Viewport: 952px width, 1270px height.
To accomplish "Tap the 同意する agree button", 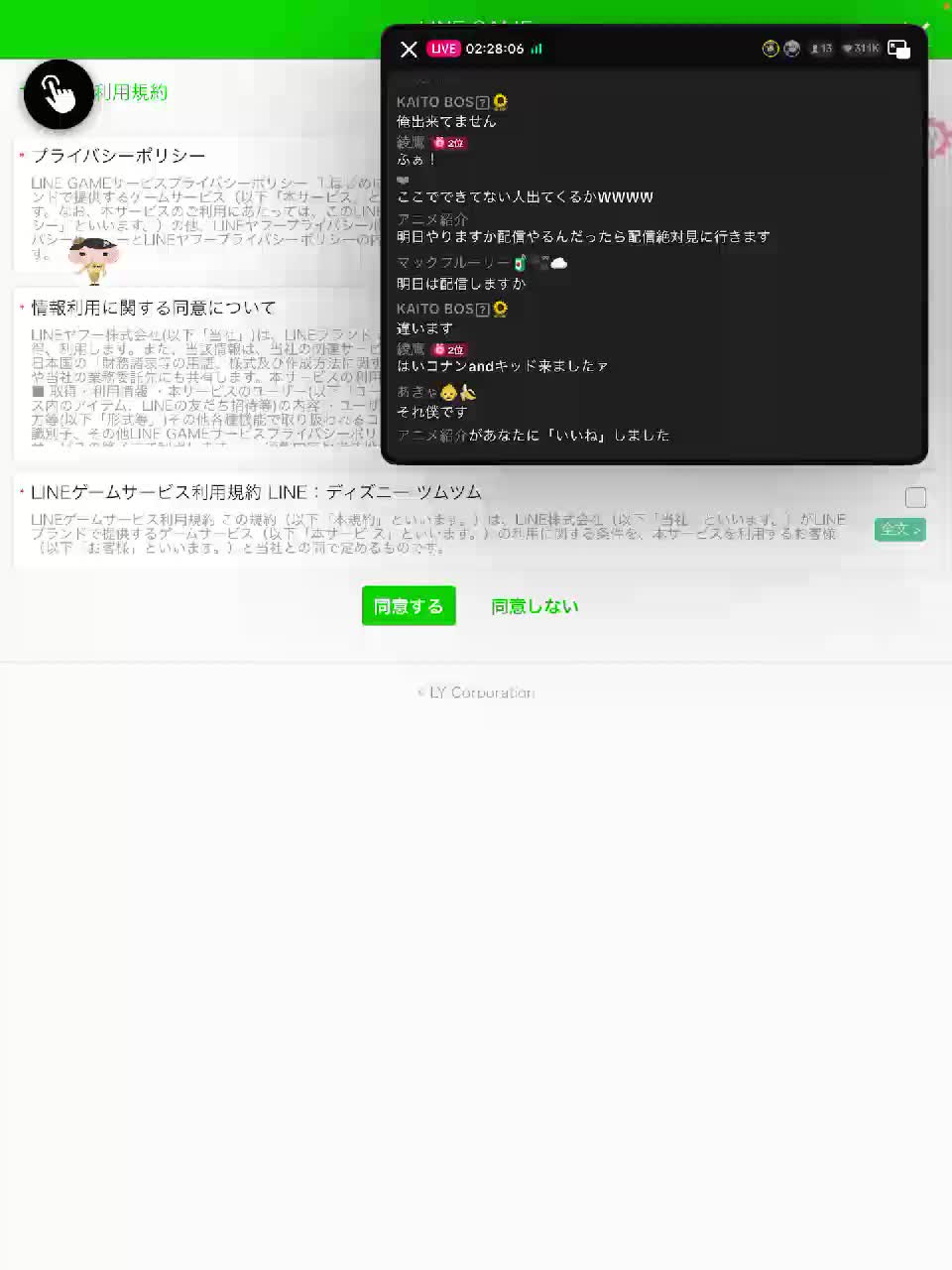I will [x=409, y=606].
